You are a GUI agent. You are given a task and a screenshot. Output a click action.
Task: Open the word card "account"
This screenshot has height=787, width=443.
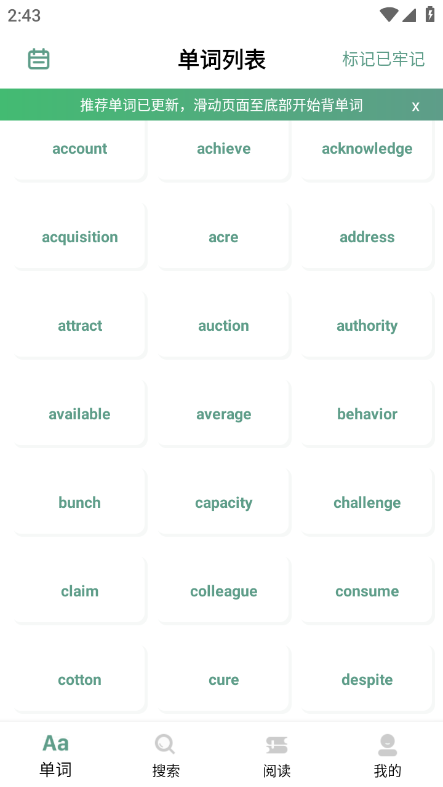pos(80,149)
